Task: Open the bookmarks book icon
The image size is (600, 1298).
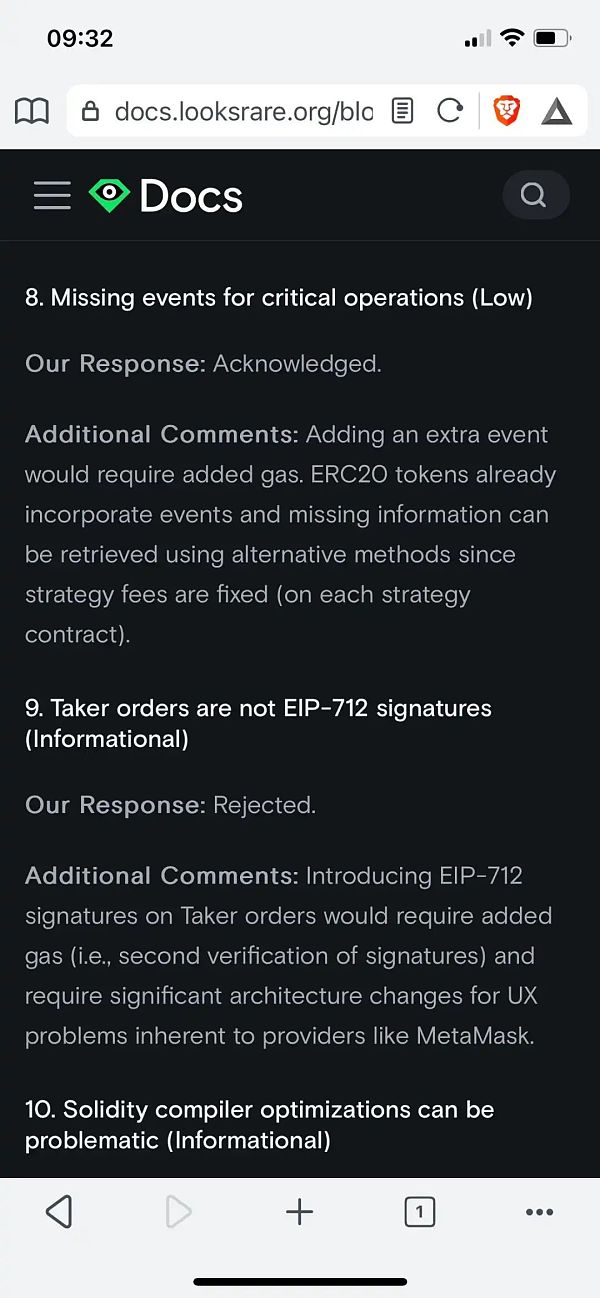Action: point(32,111)
